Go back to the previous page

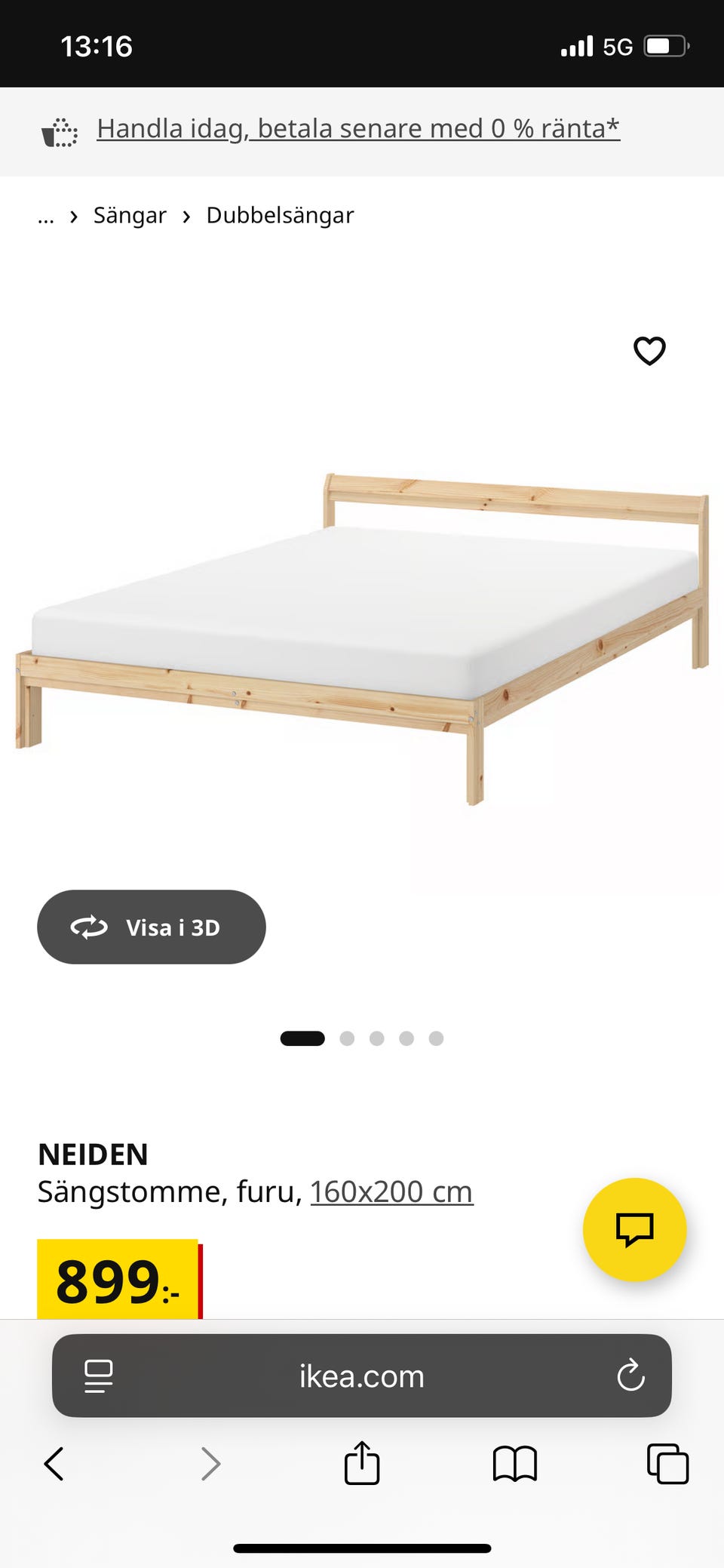point(54,1464)
